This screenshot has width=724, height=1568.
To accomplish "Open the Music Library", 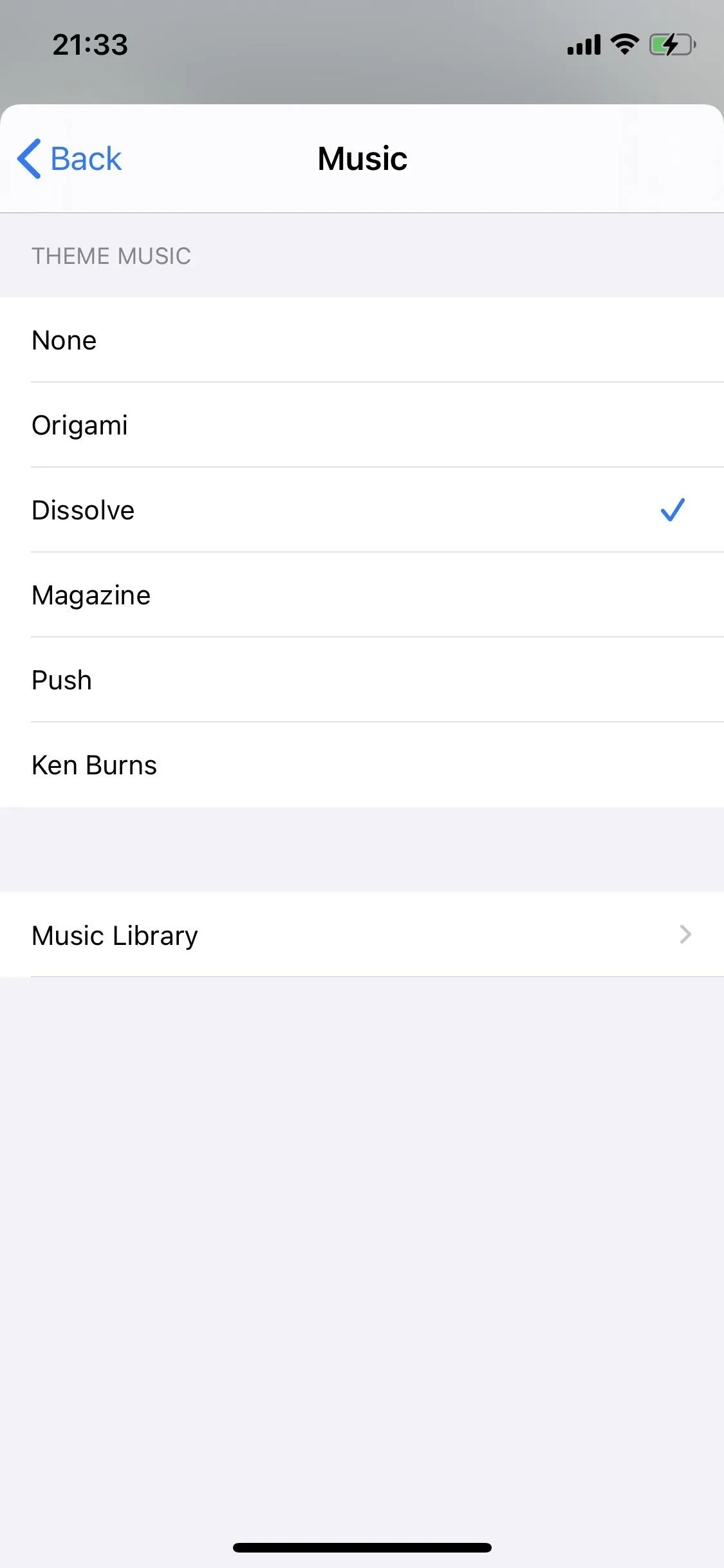I will (x=362, y=935).
